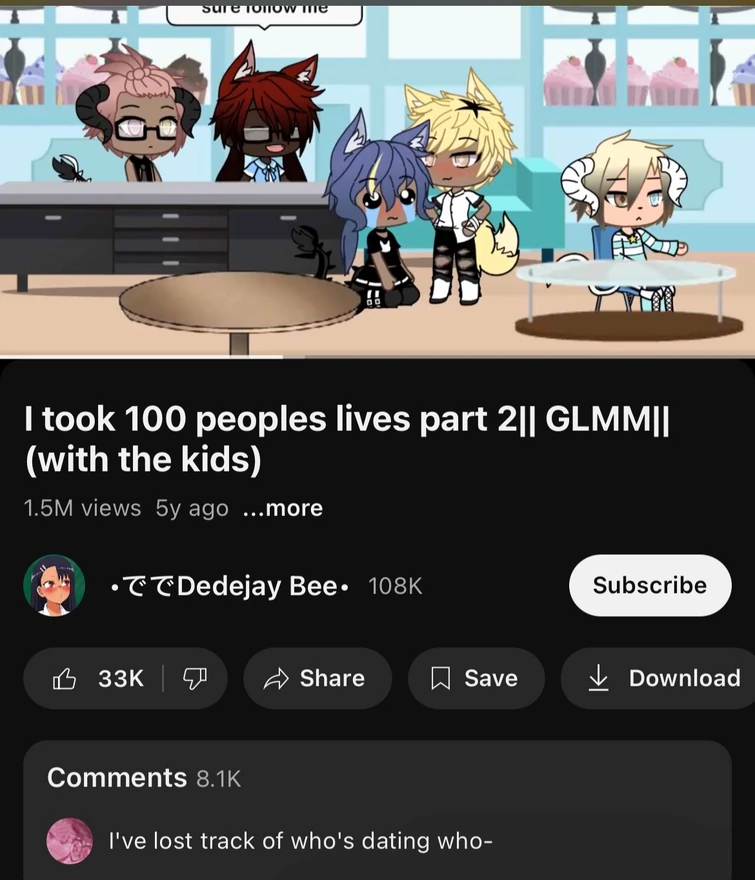Like the video with 33K likes

tap(97, 678)
